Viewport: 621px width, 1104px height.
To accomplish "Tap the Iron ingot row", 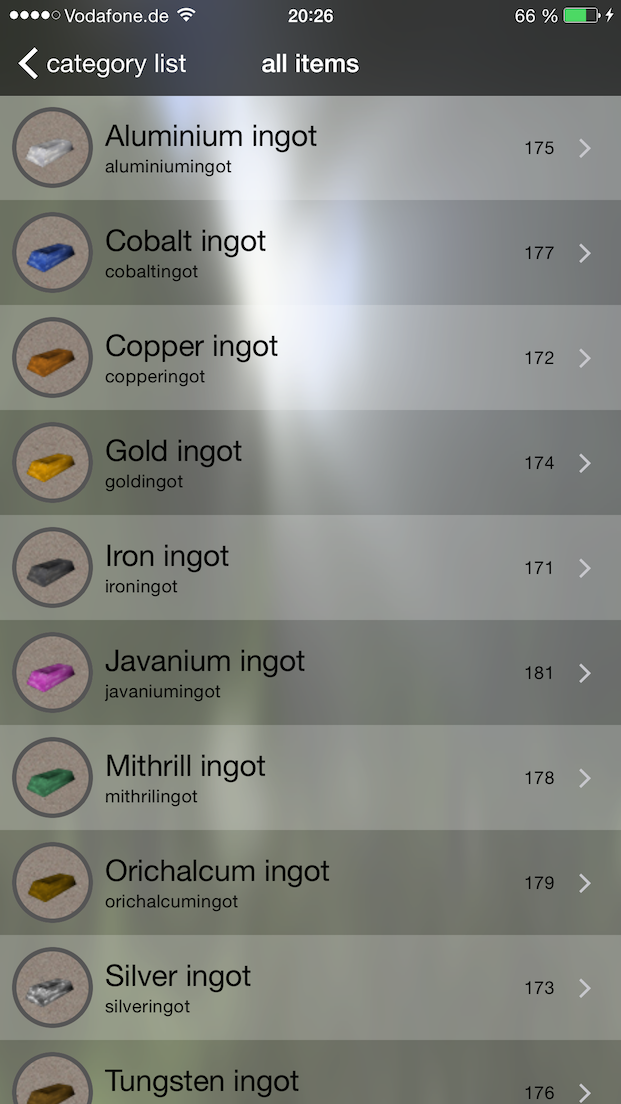I will coord(310,568).
